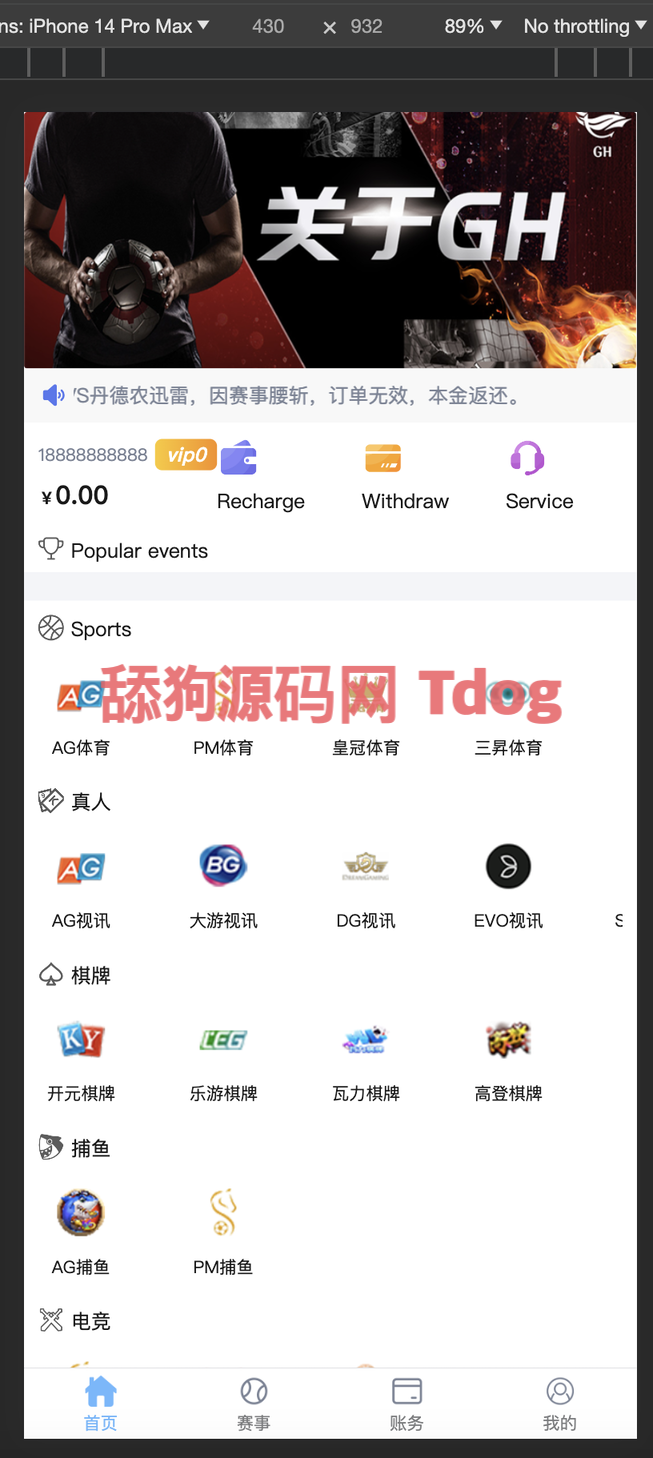Go to the 我的 profile tab
The image size is (653, 1458).
click(x=560, y=1404)
